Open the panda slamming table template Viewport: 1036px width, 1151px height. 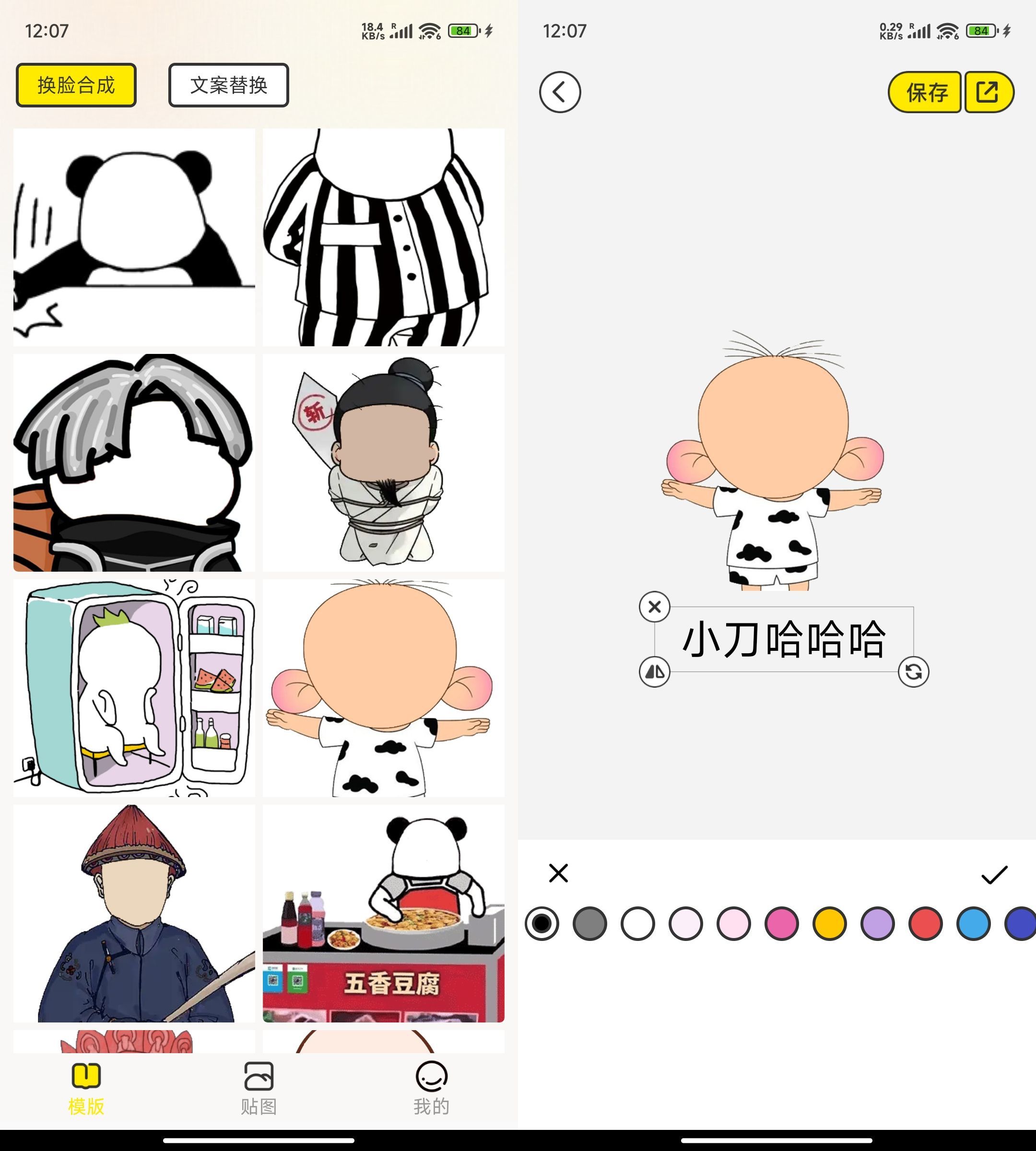134,237
